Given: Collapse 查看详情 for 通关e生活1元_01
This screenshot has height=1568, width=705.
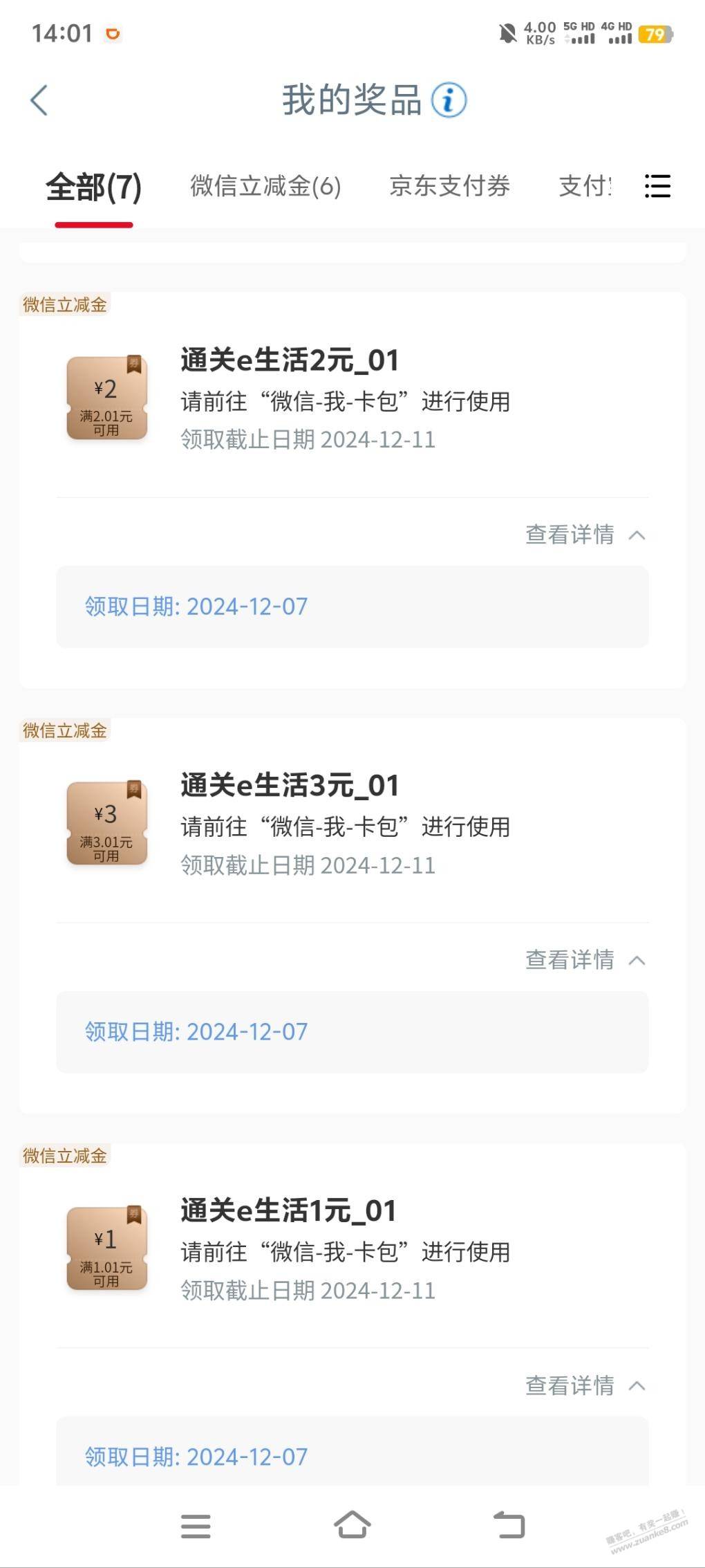Looking at the screenshot, I should (585, 1385).
